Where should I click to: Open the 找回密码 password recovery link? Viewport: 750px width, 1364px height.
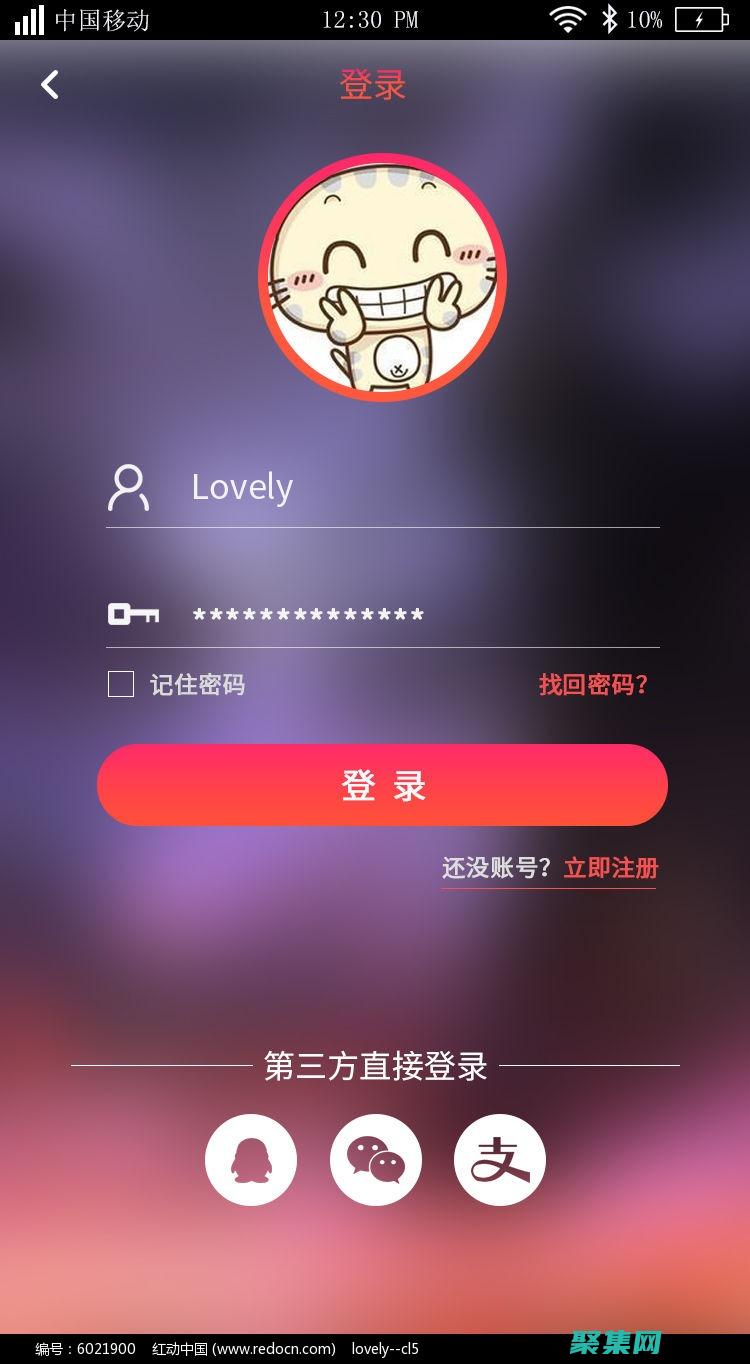pyautogui.click(x=592, y=684)
